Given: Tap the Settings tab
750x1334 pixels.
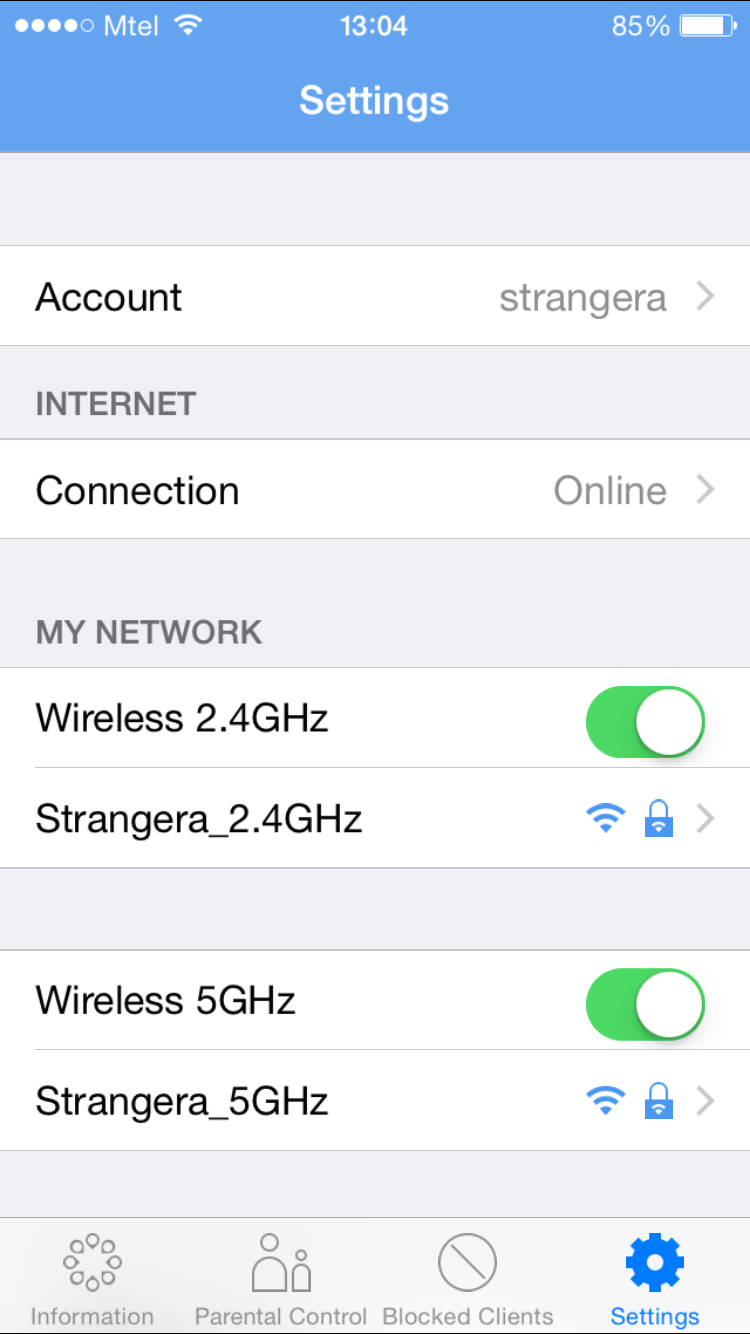Looking at the screenshot, I should (x=655, y=1279).
